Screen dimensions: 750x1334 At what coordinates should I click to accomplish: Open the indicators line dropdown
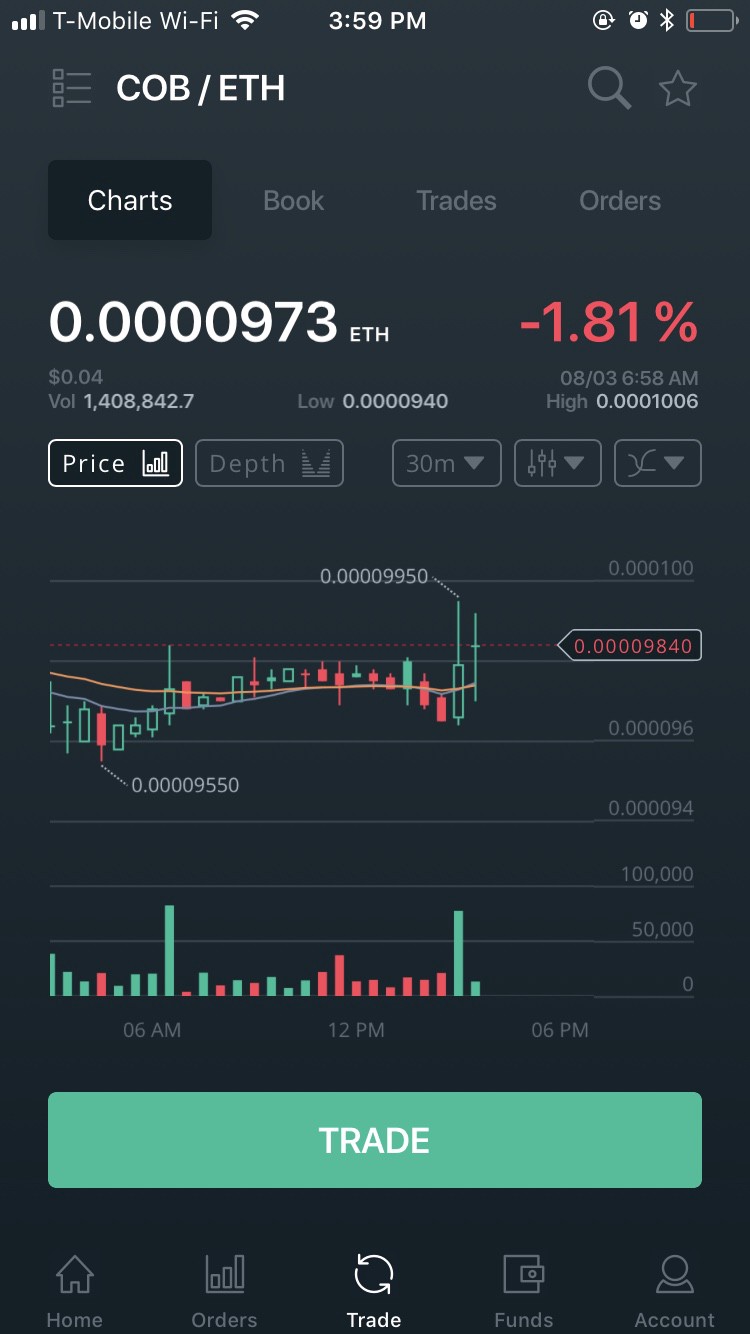coord(657,463)
